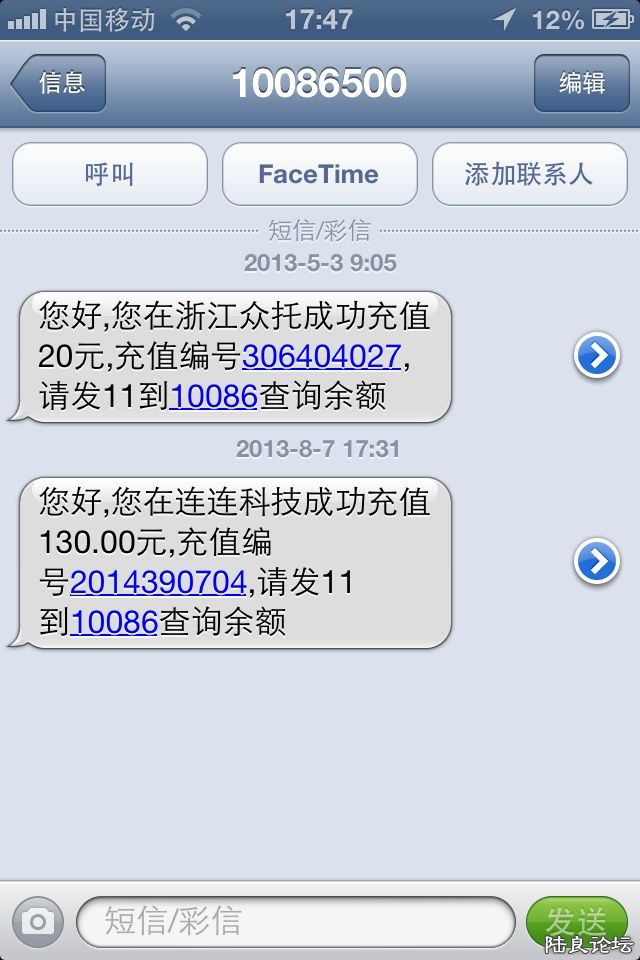Open the linked number 306404027

[322, 356]
